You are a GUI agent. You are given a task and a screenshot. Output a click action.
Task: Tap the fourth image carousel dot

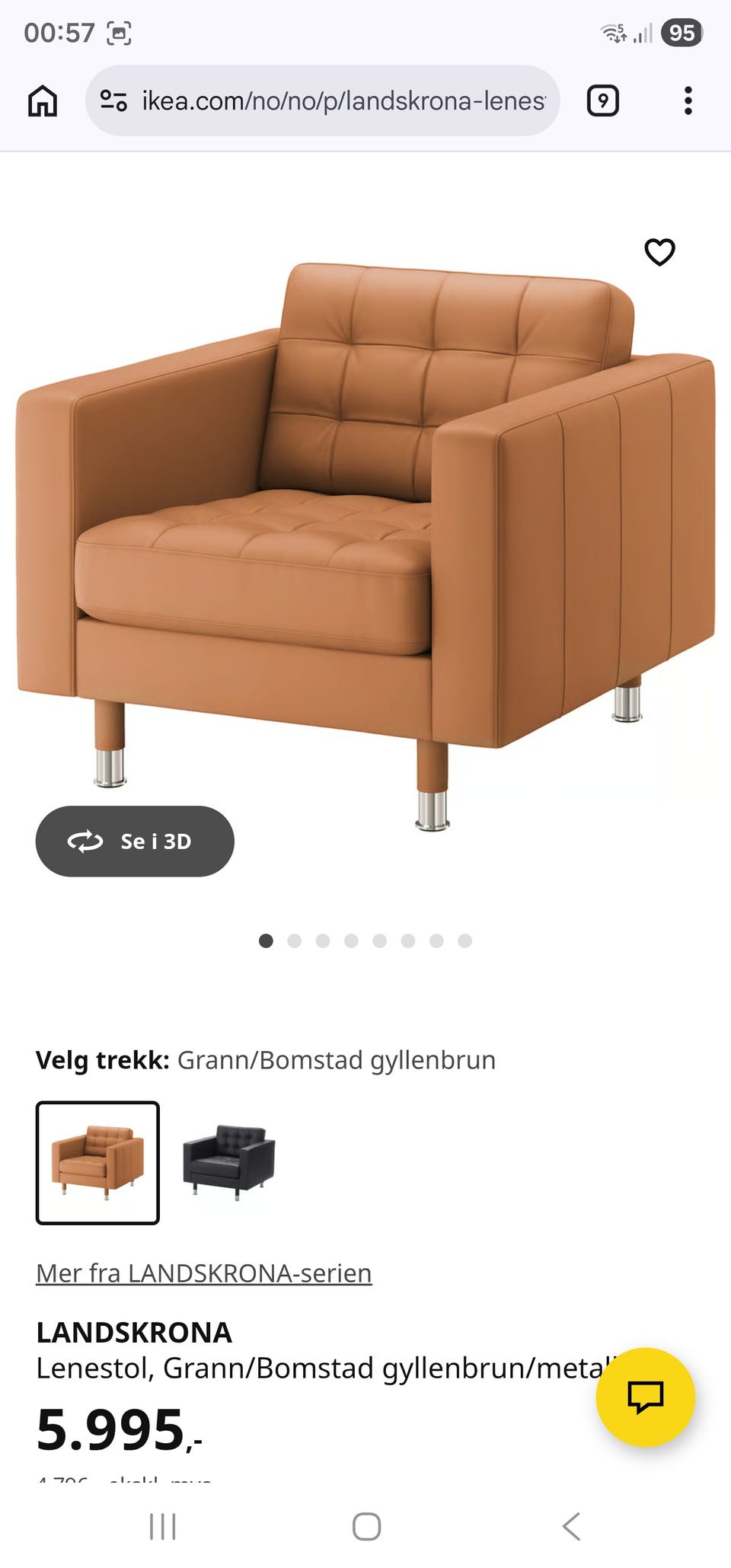coord(351,940)
